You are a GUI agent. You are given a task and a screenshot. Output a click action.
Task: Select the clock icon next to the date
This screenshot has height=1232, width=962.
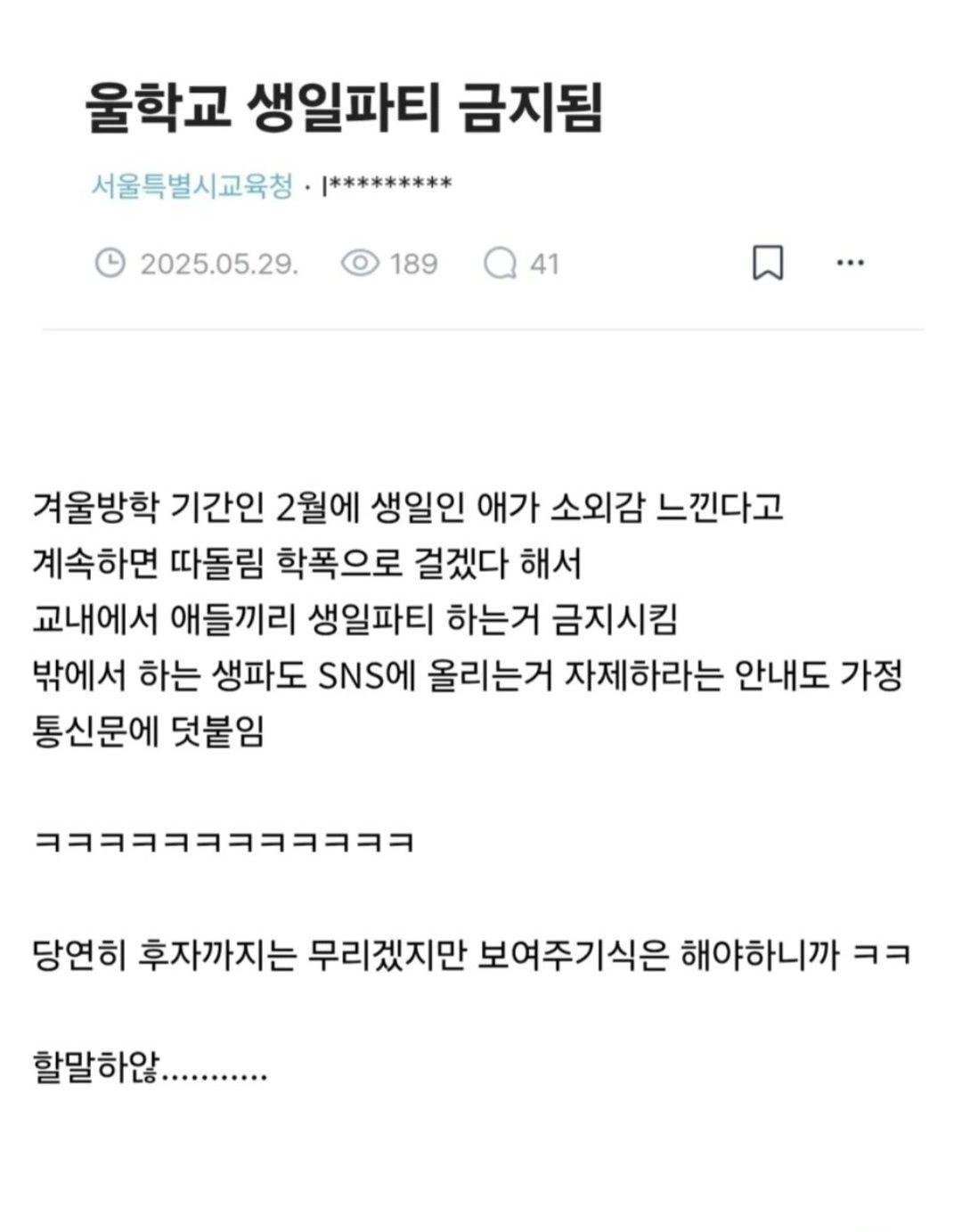(110, 260)
